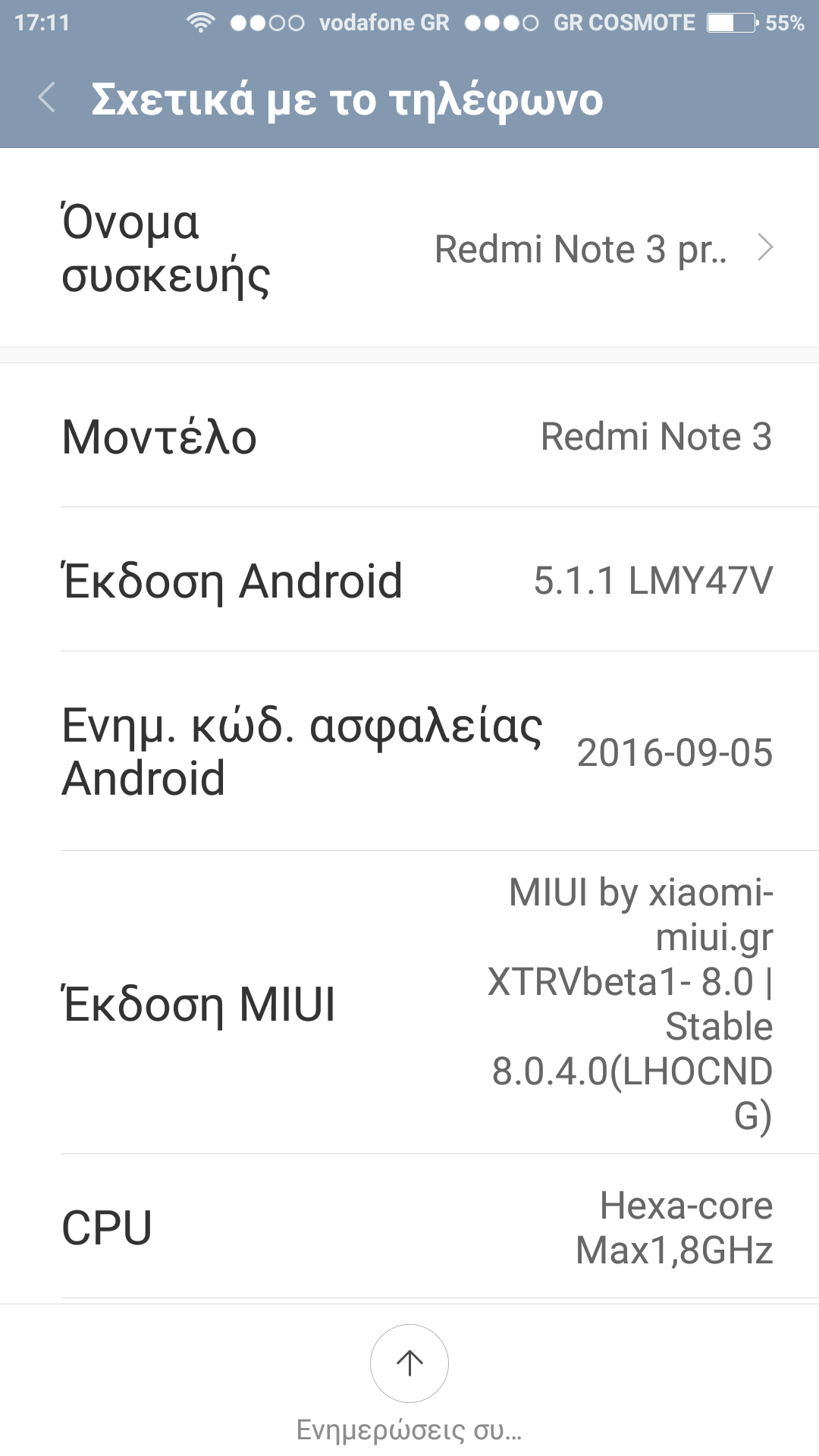Tap the CPU Hexa-core row
This screenshot has height=1456, width=819.
(x=409, y=1227)
